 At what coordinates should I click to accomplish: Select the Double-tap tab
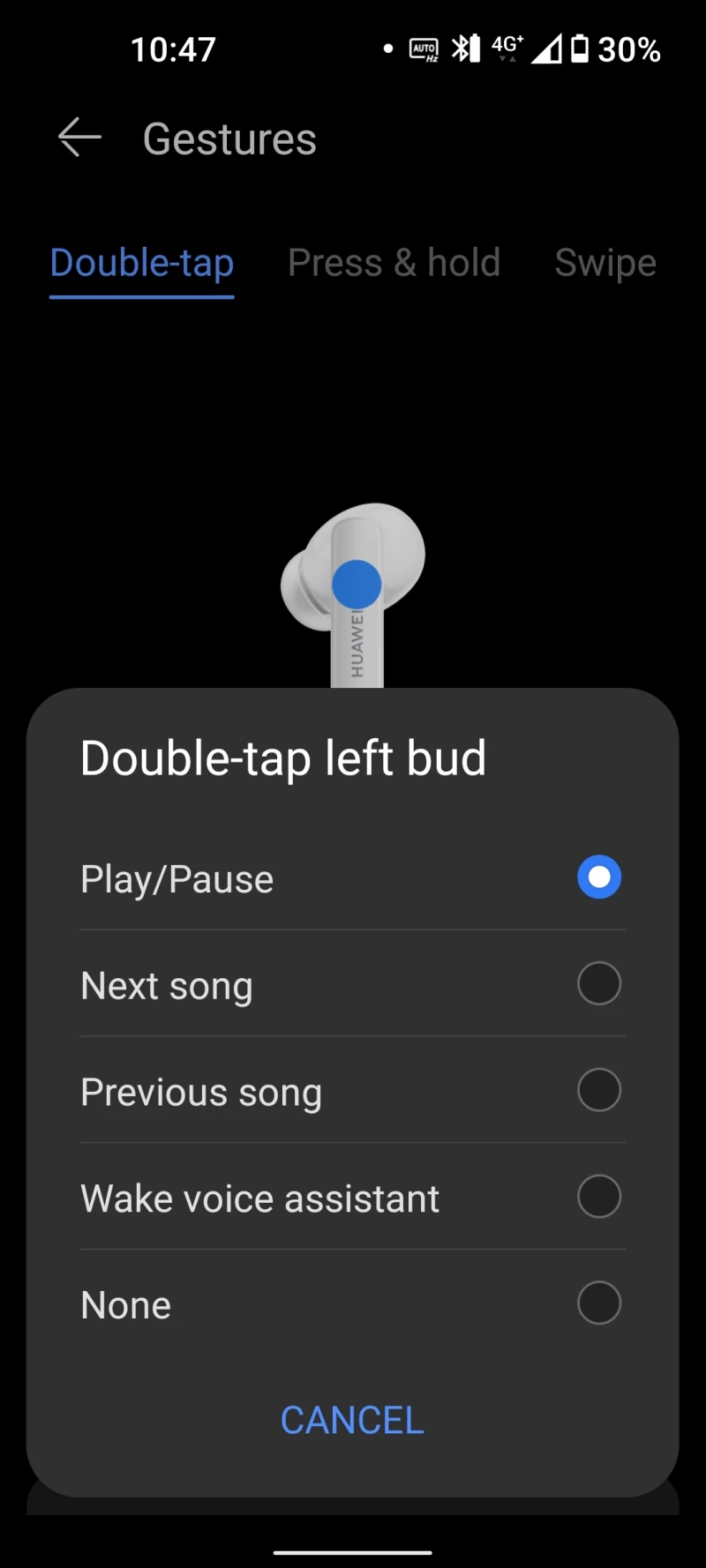pos(142,263)
